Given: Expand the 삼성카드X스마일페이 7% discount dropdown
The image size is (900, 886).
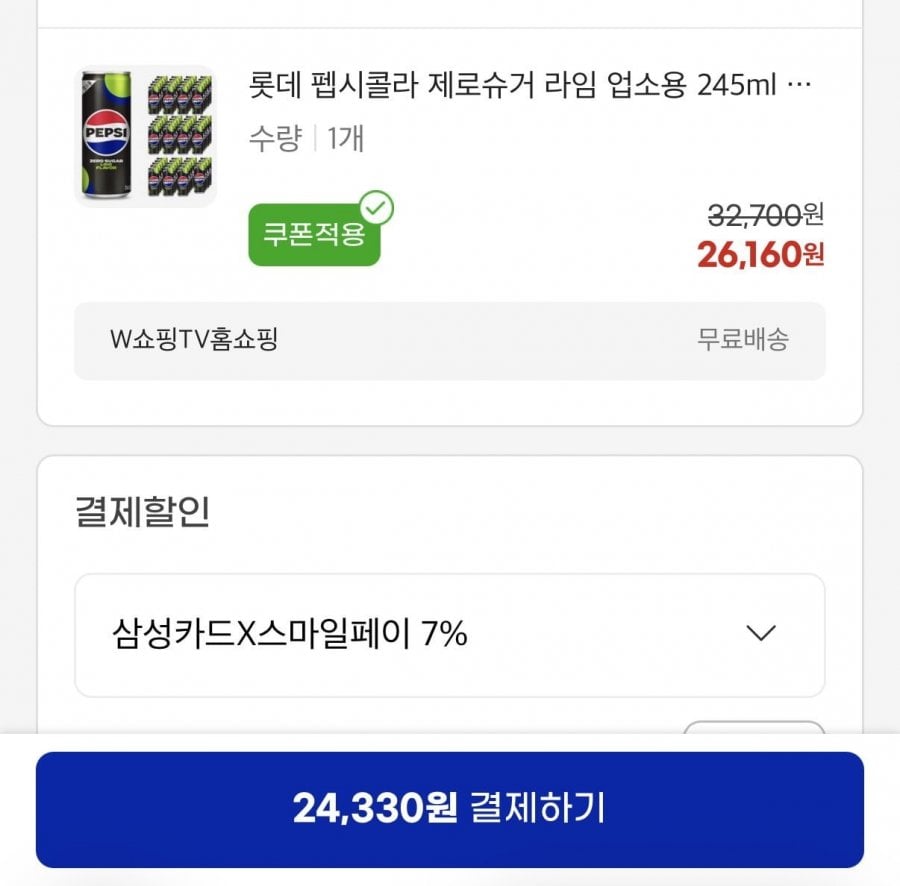Looking at the screenshot, I should (x=449, y=634).
